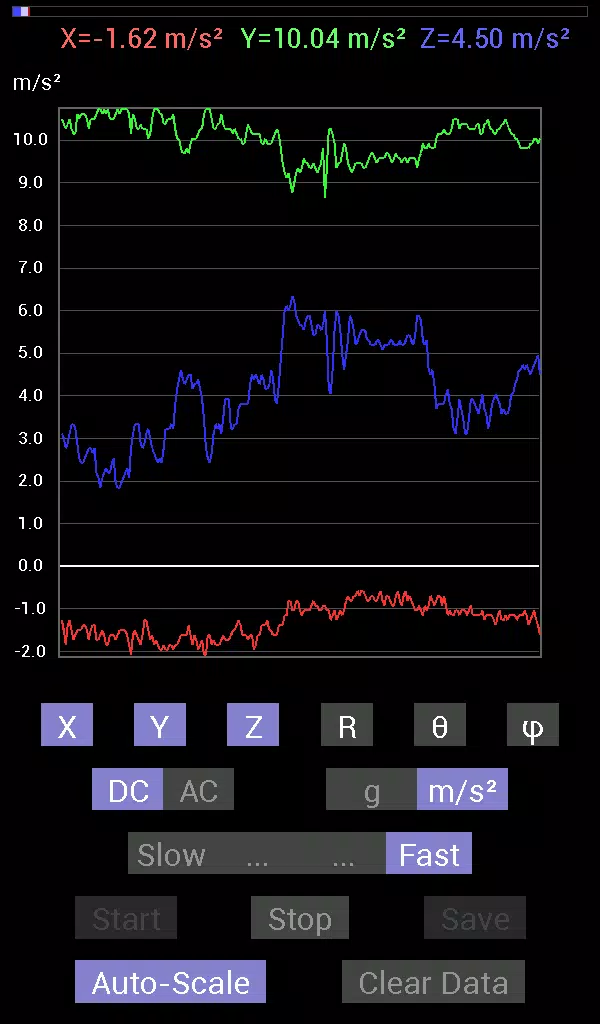This screenshot has height=1024, width=600.
Task: Toggle the X axis trace
Action: click(x=67, y=724)
